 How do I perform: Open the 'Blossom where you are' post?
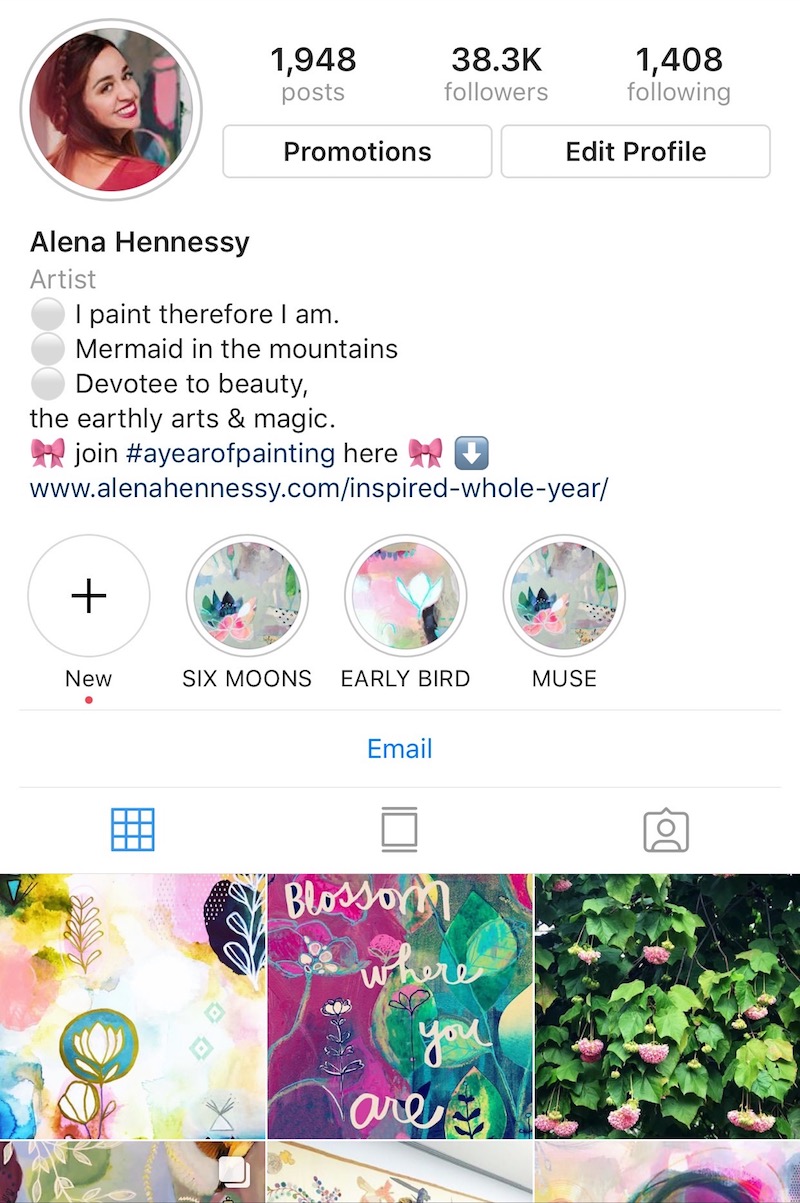400,1005
